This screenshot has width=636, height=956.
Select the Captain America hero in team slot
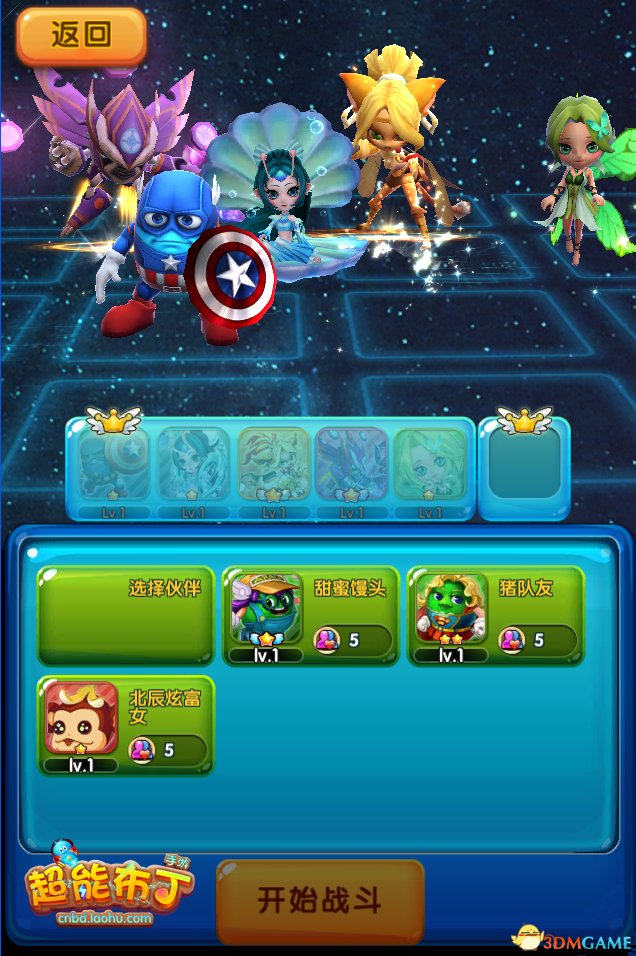[113, 466]
